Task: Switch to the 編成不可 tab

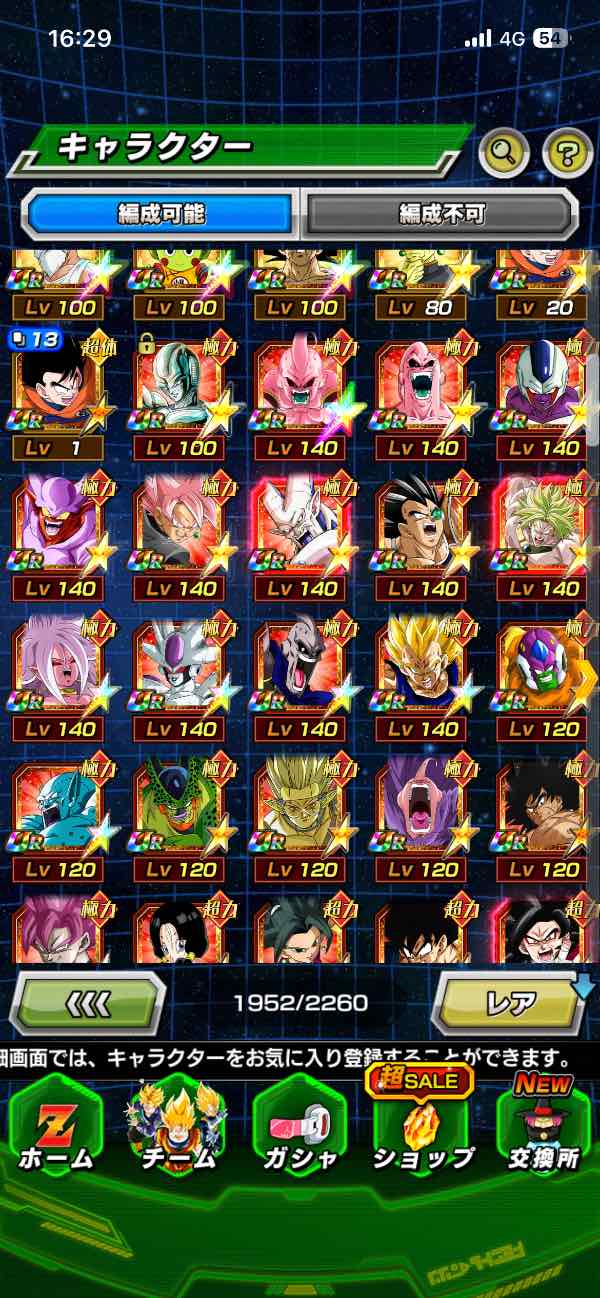Action: 441,213
